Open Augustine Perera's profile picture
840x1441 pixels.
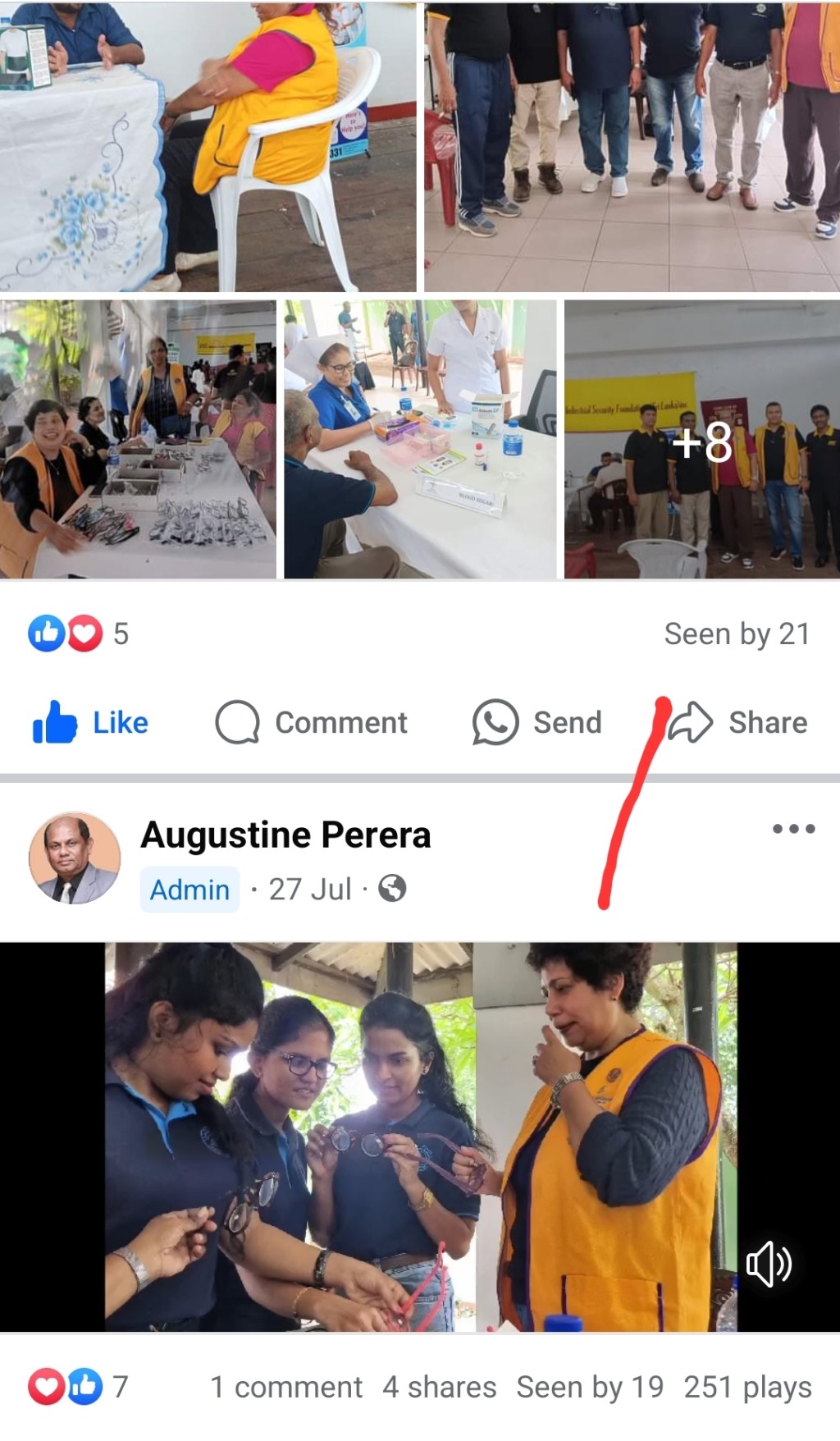75,858
